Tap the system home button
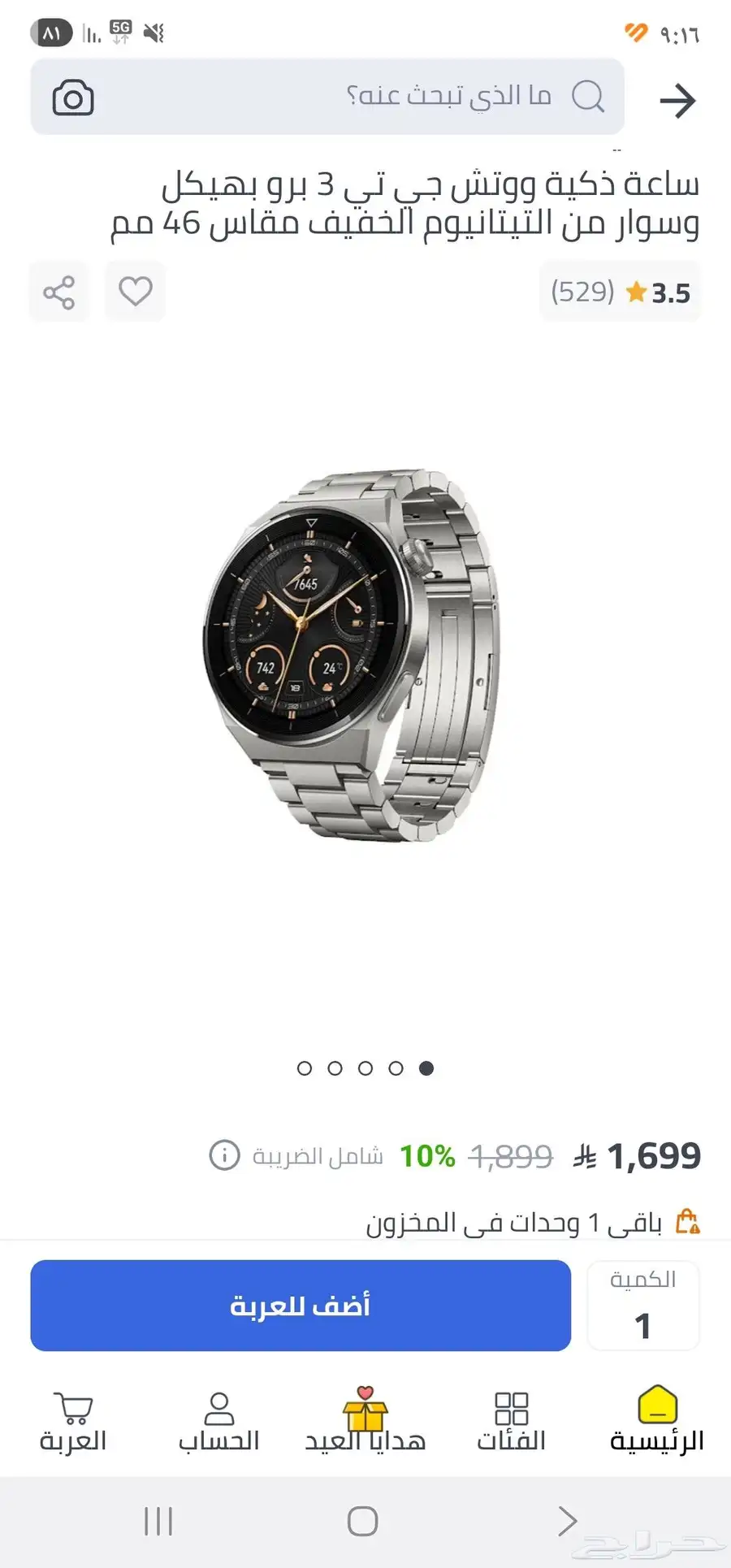 (x=362, y=1521)
